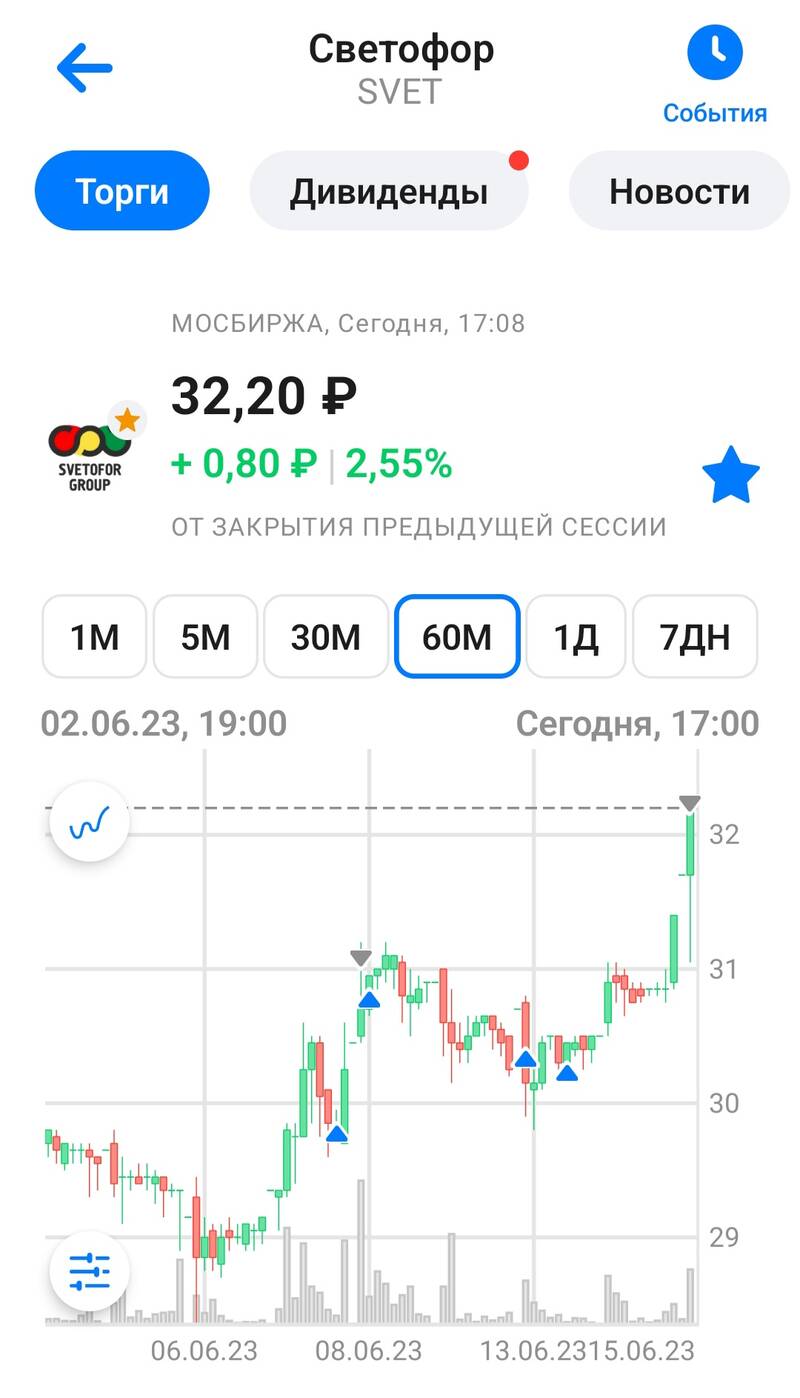Screen dimensions: 800x1398
Task: Switch to the Торги tab
Action: (122, 191)
